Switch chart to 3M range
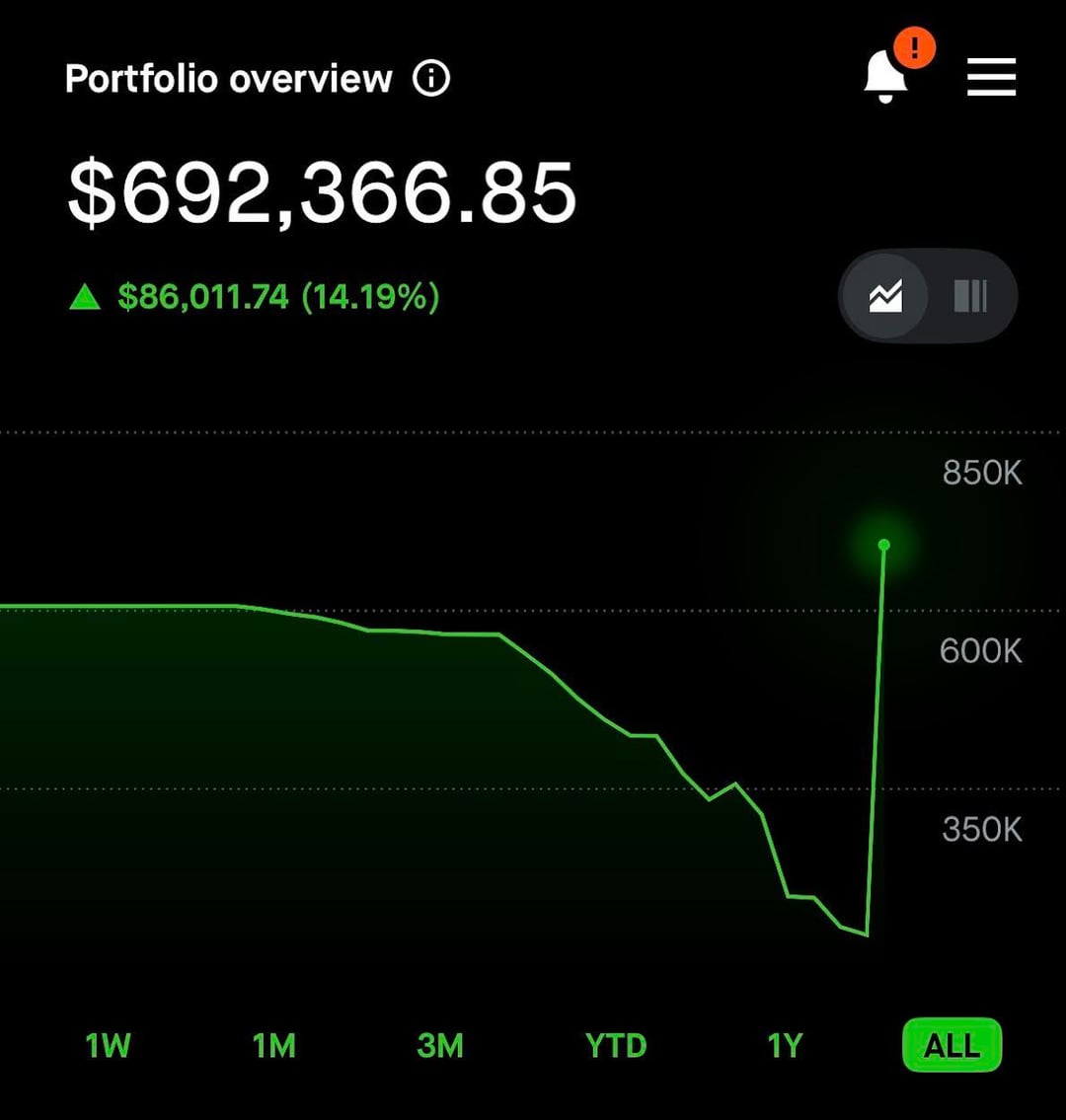The width and height of the screenshot is (1066, 1120). [x=440, y=1045]
